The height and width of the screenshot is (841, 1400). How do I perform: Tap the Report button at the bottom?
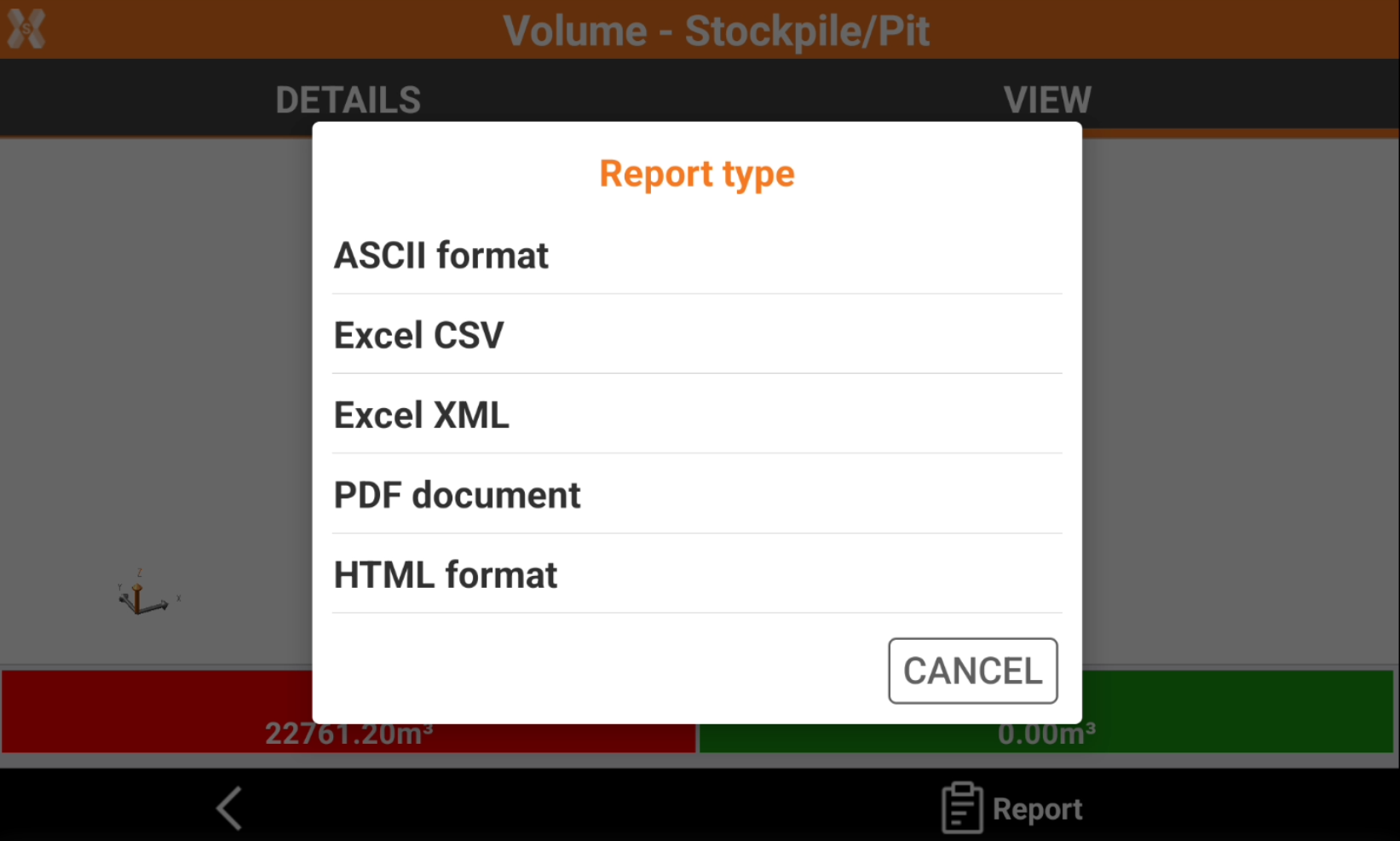pos(1012,808)
